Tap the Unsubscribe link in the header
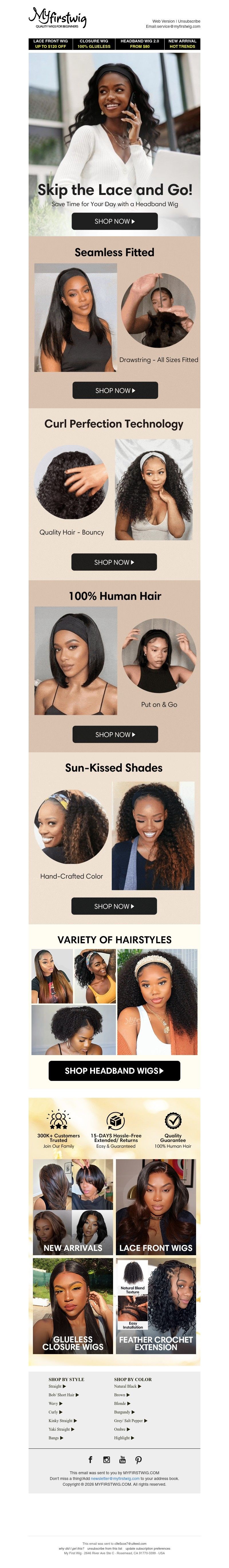The height and width of the screenshot is (1568, 229). 189,21
